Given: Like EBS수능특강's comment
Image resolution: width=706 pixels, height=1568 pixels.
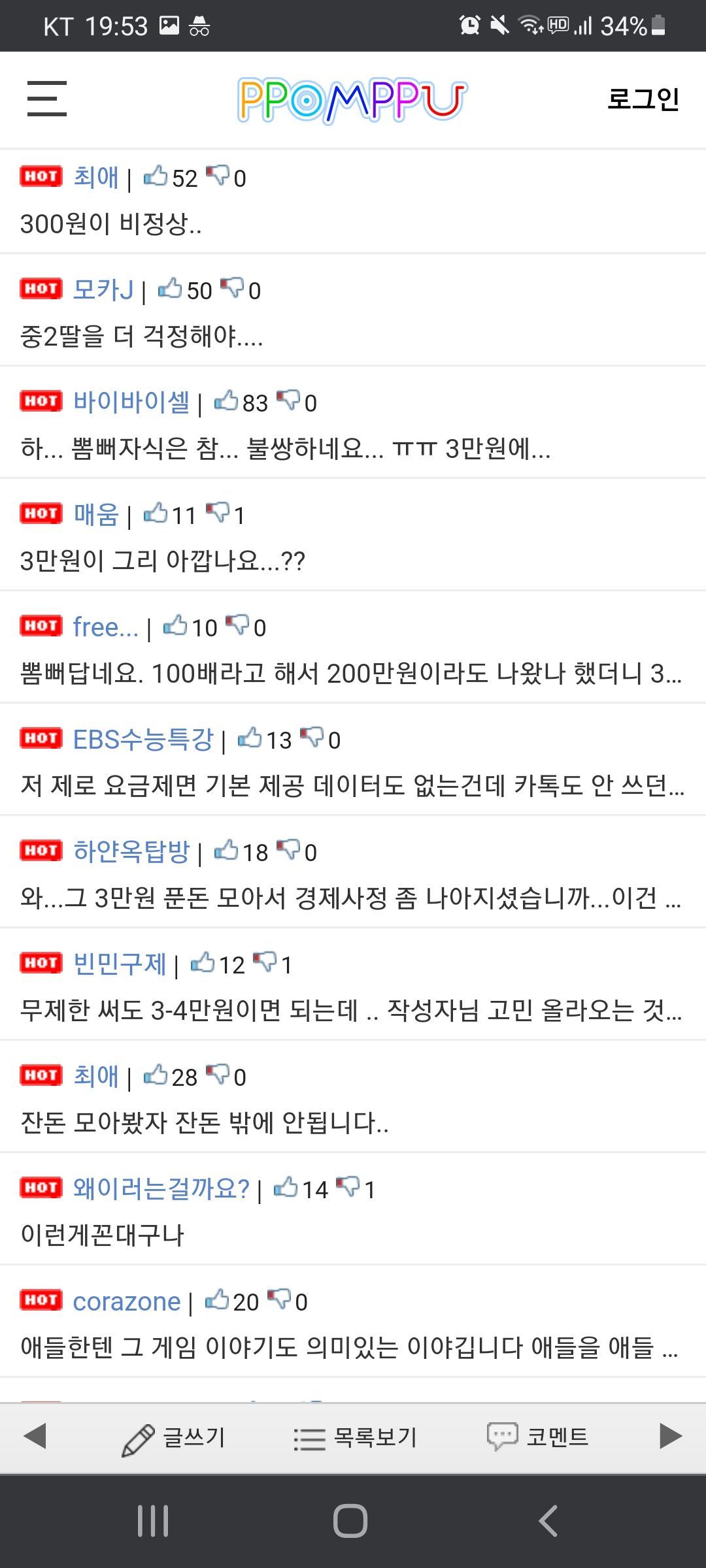Looking at the screenshot, I should pyautogui.click(x=250, y=738).
